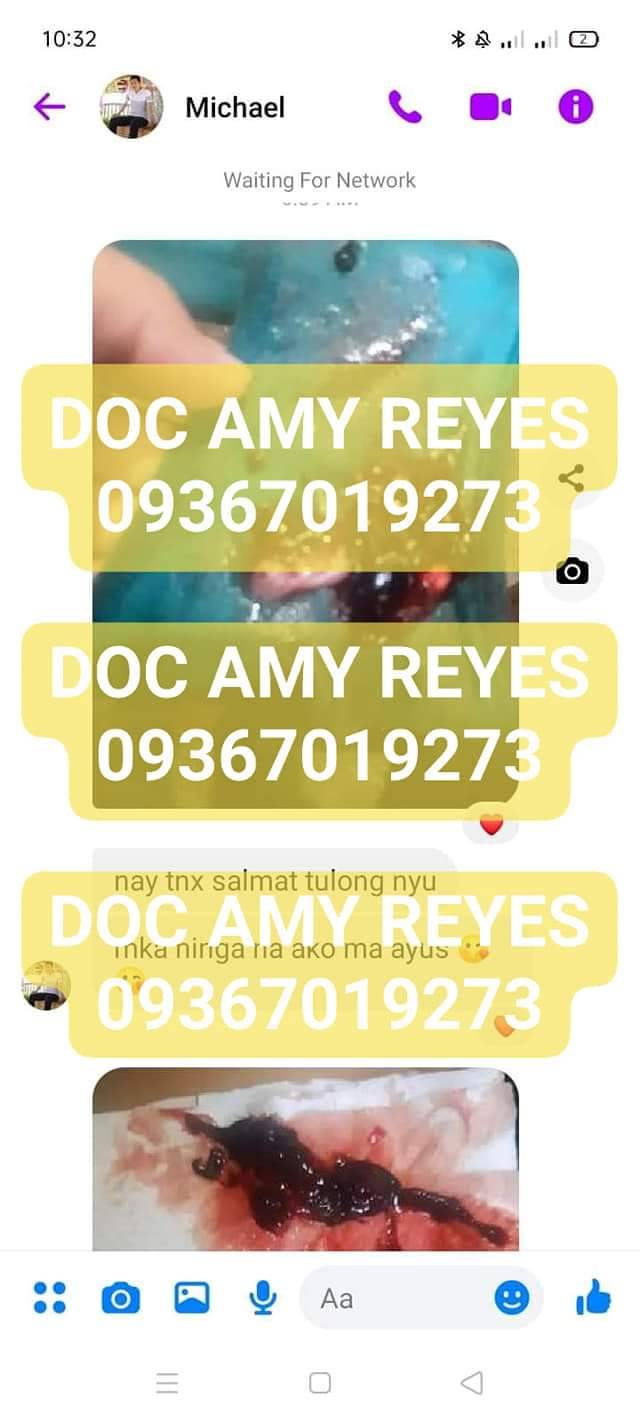
Task: Open the emoji picker in the message field
Action: click(511, 1298)
